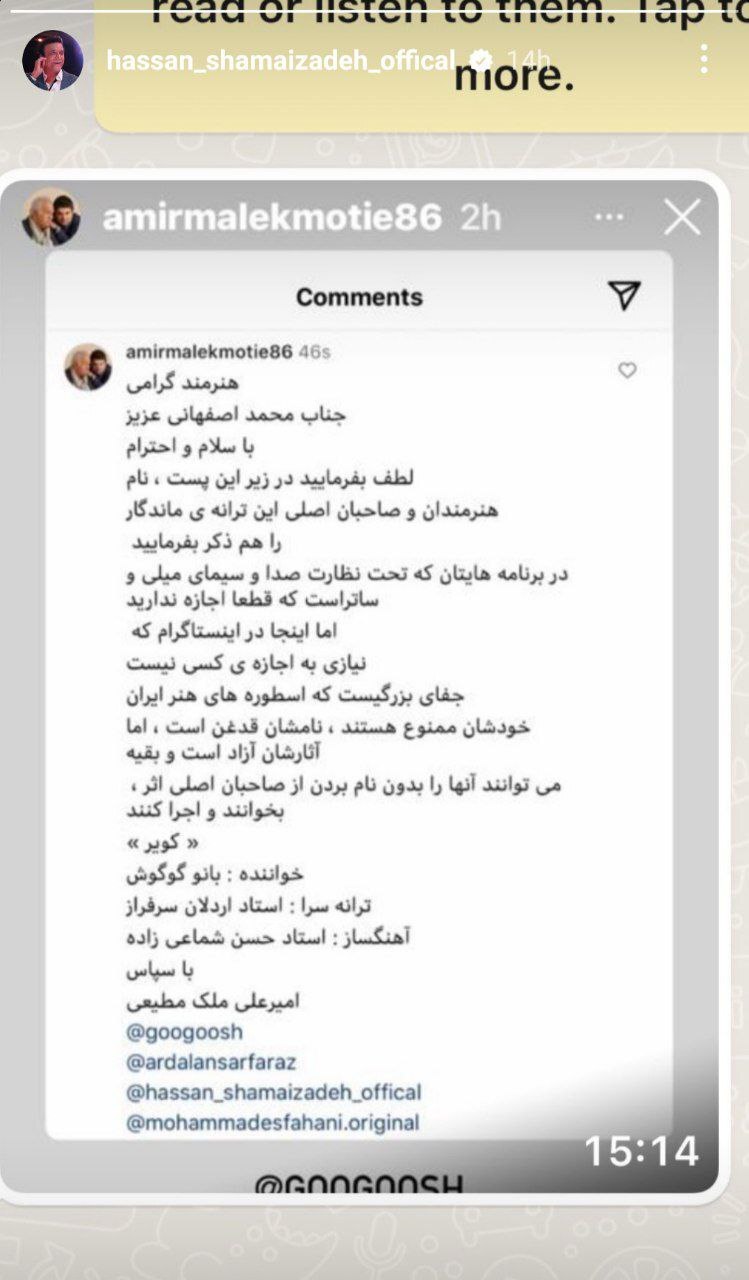
Task: Like the comment using the heart icon
Action: click(x=627, y=369)
